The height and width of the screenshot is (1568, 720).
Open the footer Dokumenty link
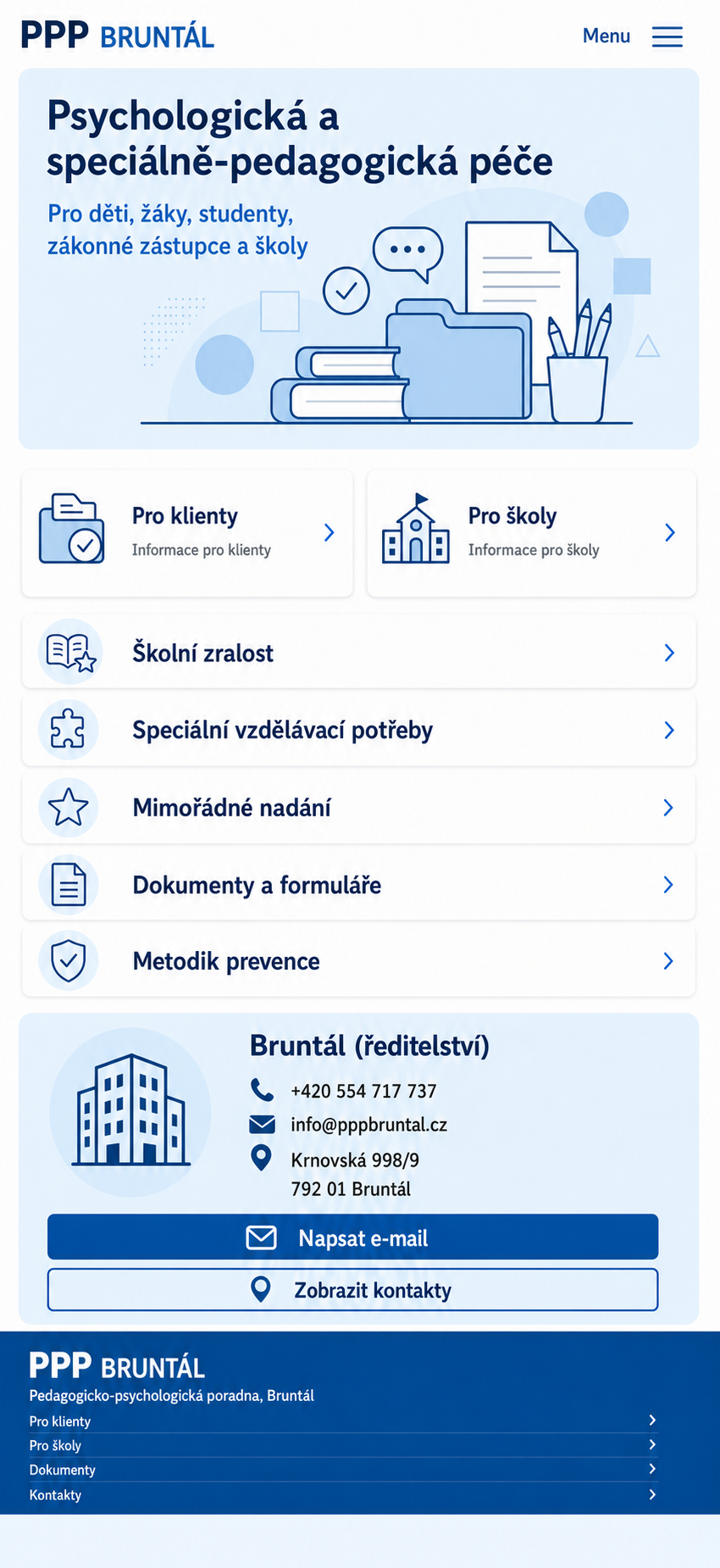343,1471
